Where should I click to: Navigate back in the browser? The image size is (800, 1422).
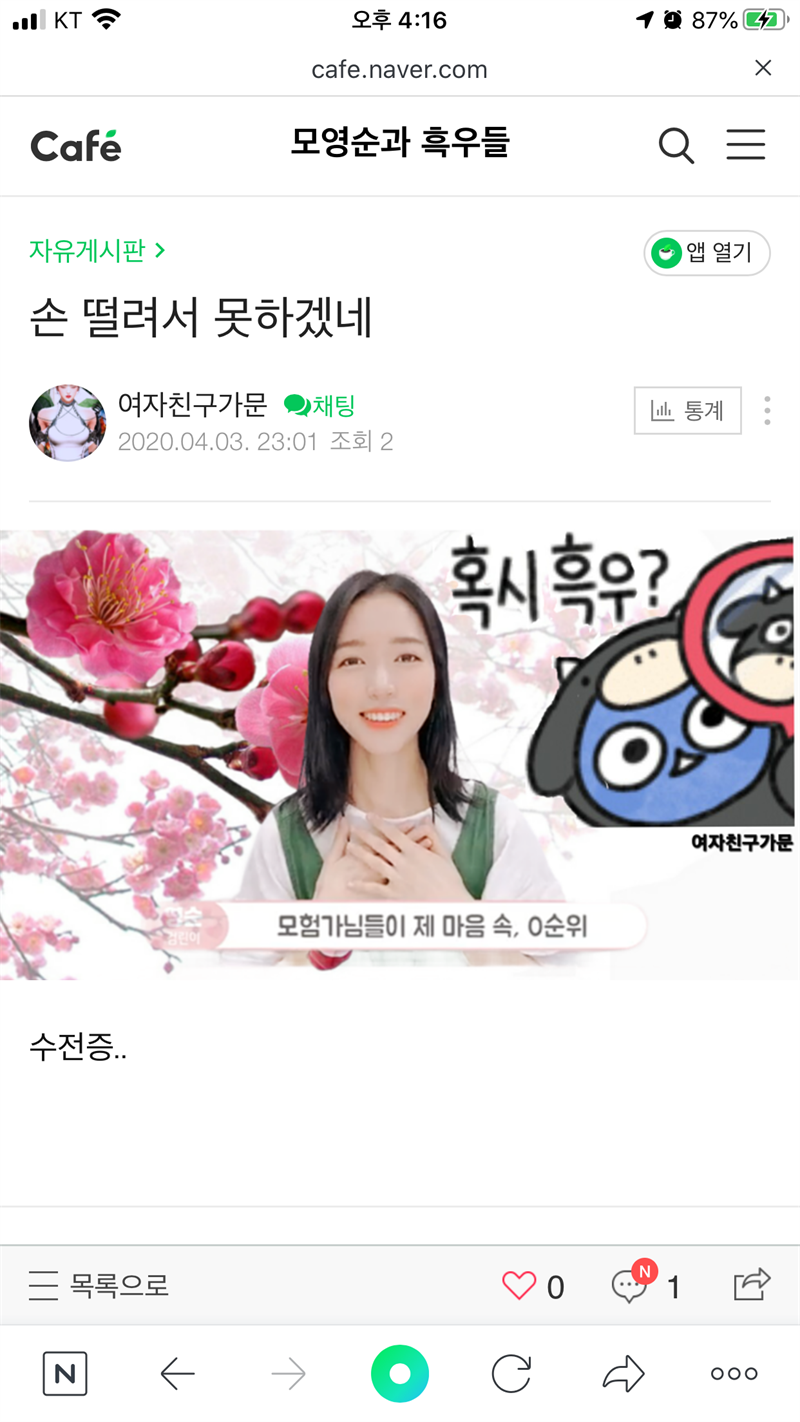(177, 1375)
